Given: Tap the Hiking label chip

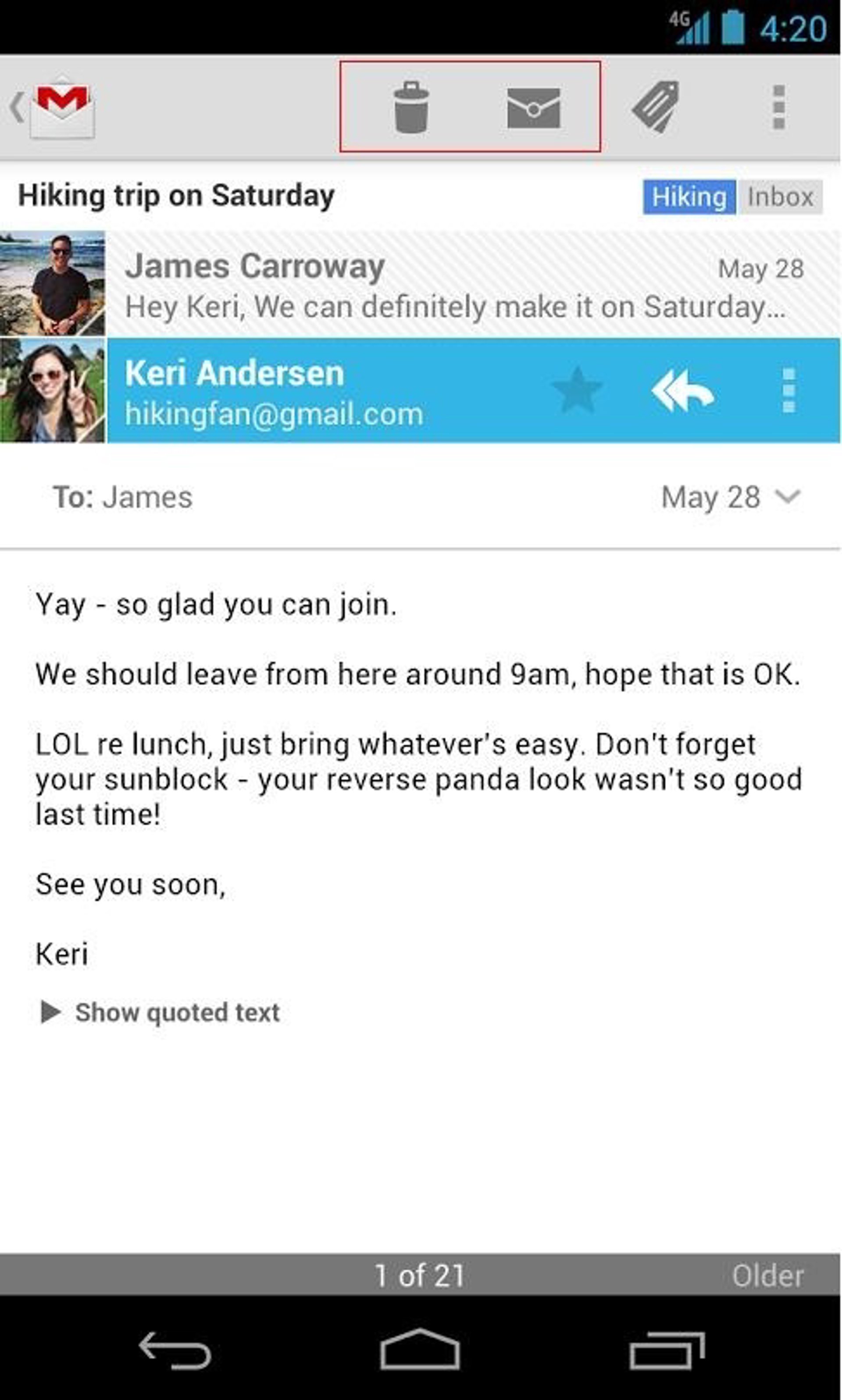Looking at the screenshot, I should point(689,197).
